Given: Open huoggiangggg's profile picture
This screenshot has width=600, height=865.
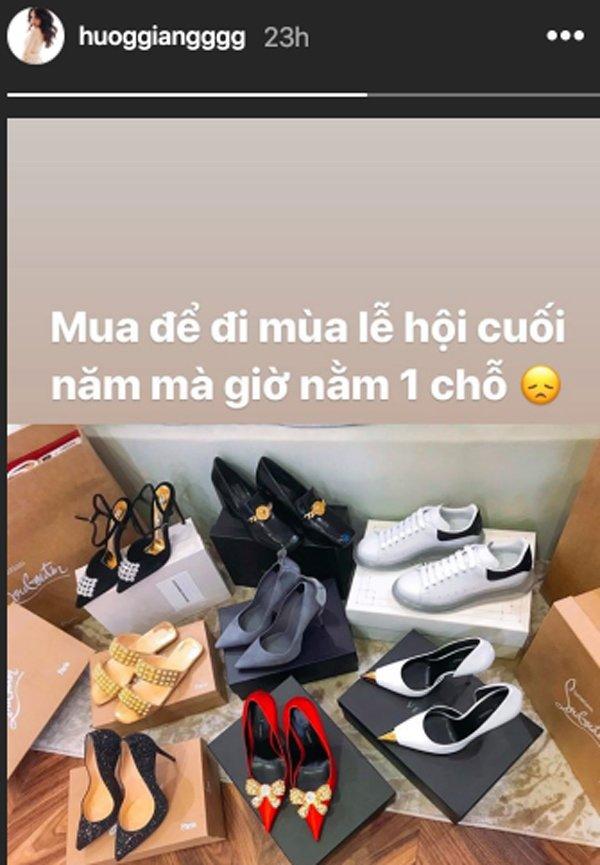Looking at the screenshot, I should [x=32, y=39].
